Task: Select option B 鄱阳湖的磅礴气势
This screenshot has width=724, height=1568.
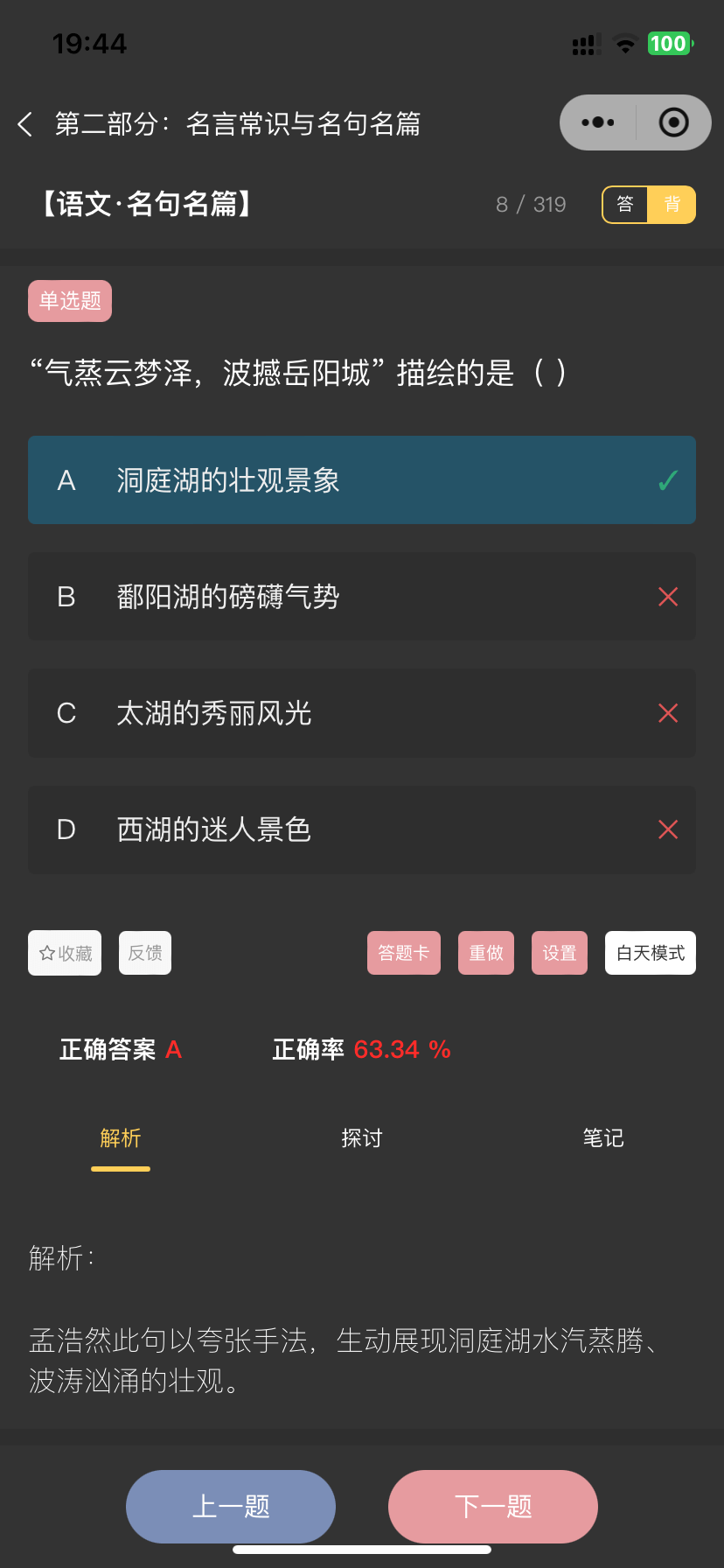Action: pyautogui.click(x=362, y=597)
